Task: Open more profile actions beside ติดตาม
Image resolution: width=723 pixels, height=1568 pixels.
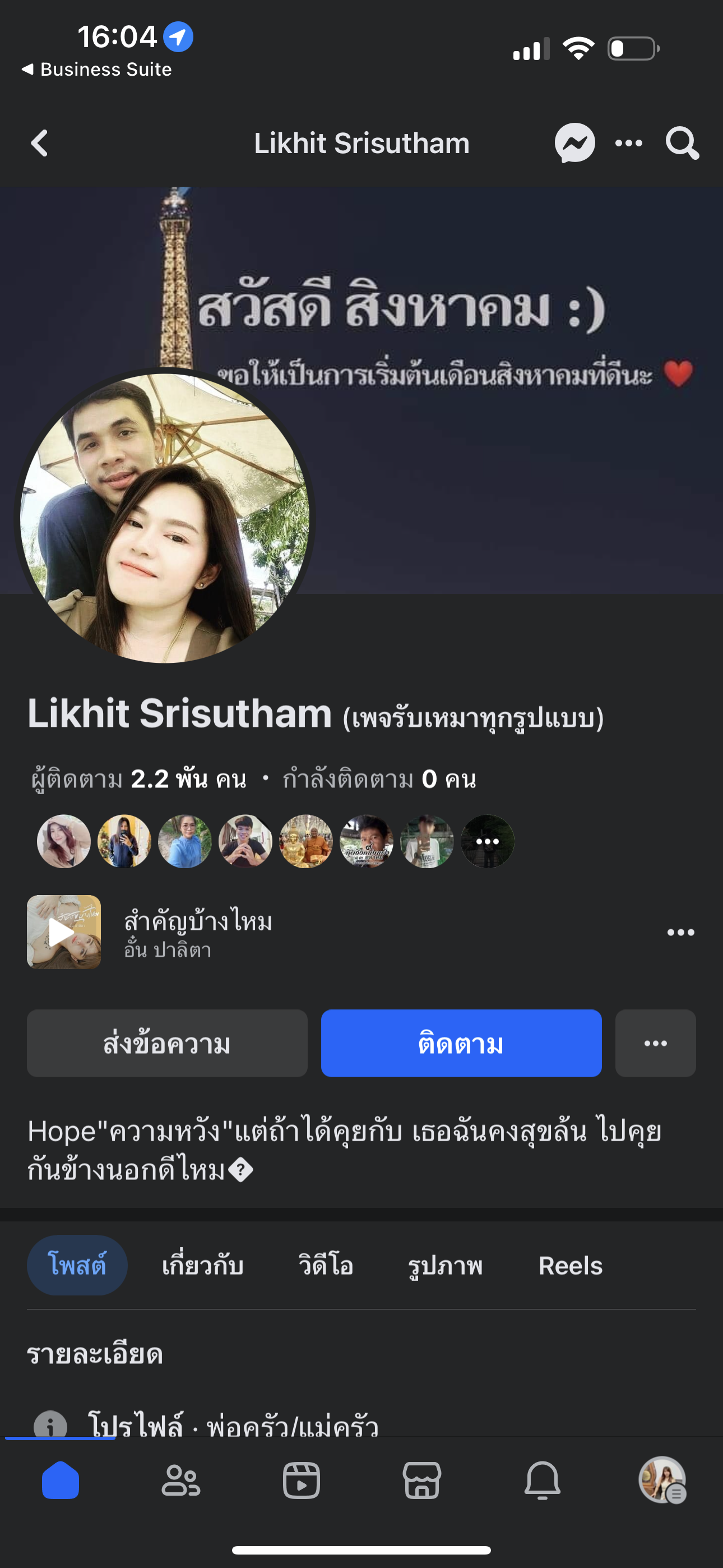Action: tap(655, 1043)
